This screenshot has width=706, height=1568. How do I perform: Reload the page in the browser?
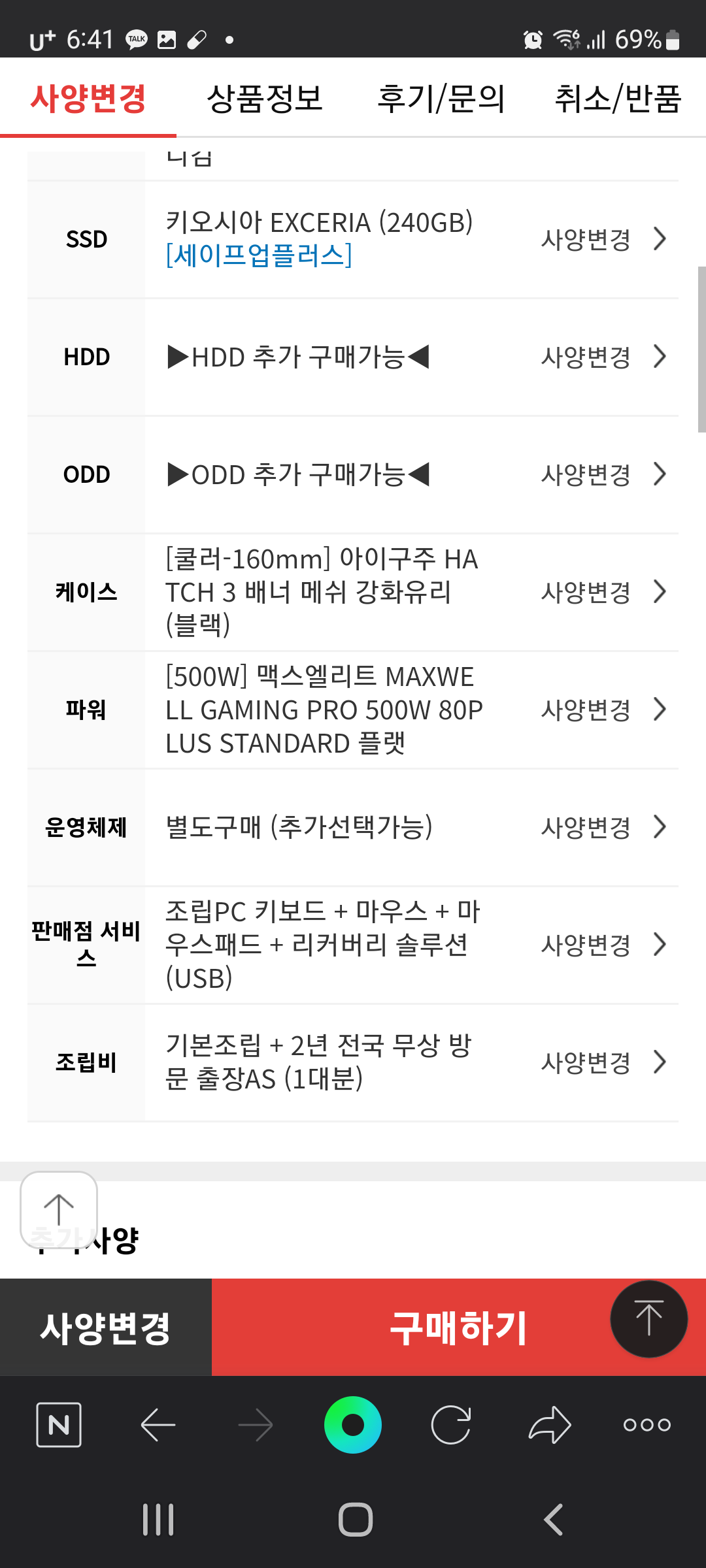(x=451, y=1425)
